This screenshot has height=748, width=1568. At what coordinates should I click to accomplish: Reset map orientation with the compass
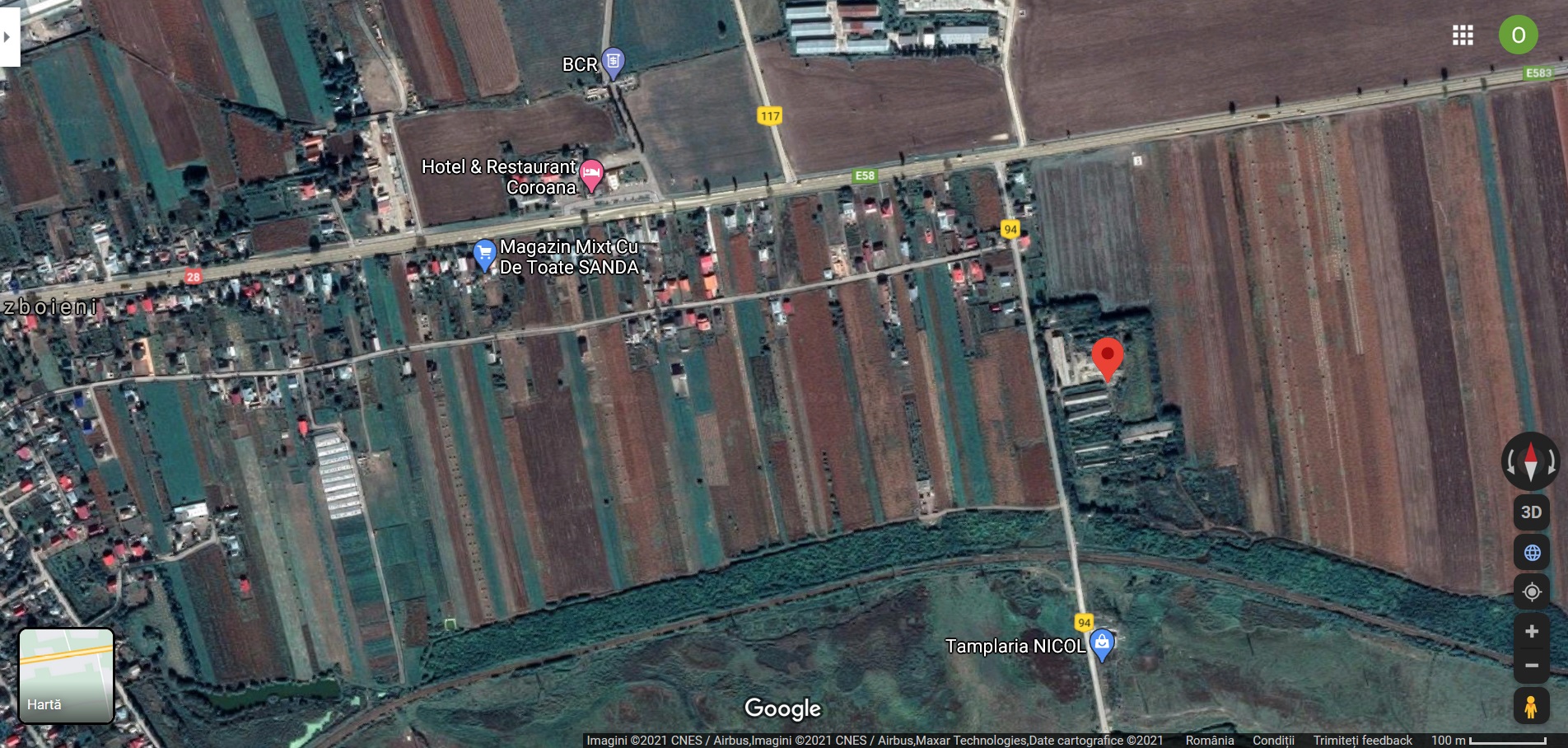pyautogui.click(x=1531, y=462)
